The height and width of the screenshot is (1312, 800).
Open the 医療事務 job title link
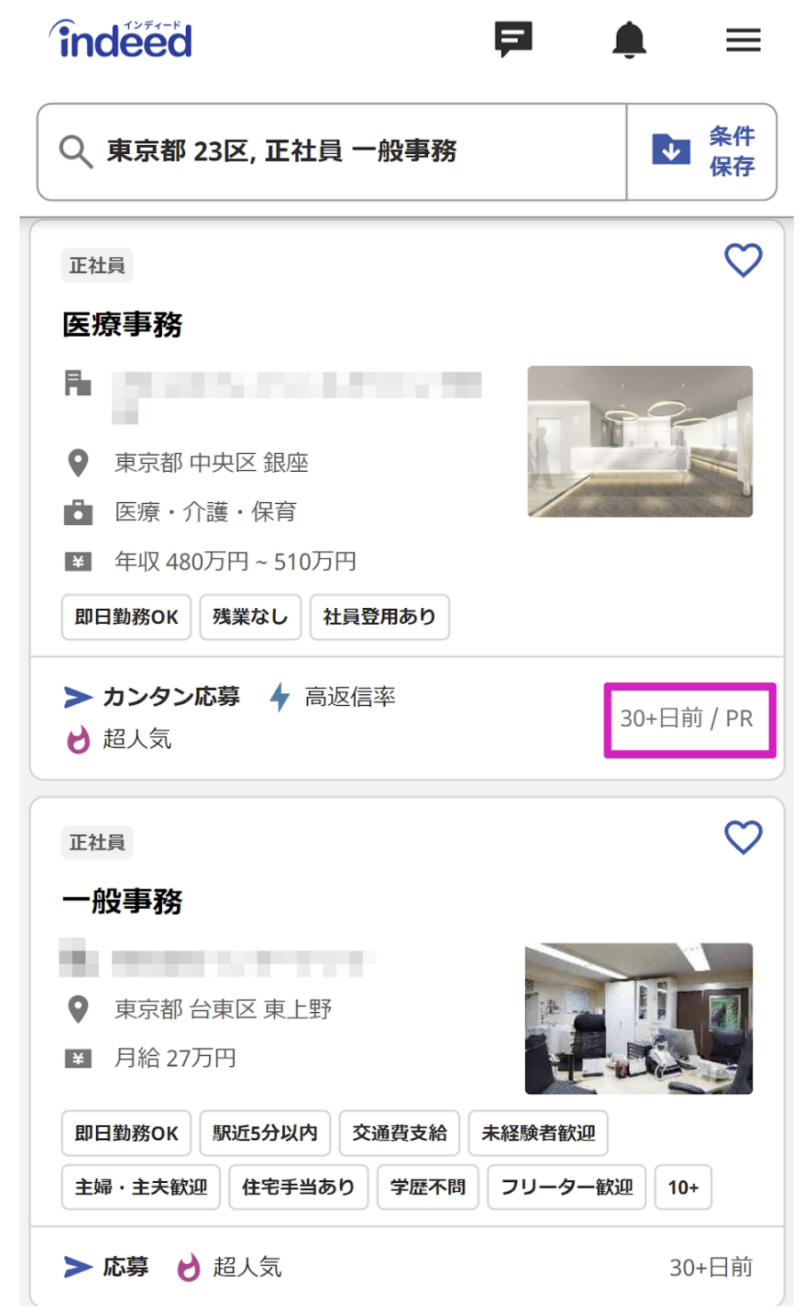122,324
